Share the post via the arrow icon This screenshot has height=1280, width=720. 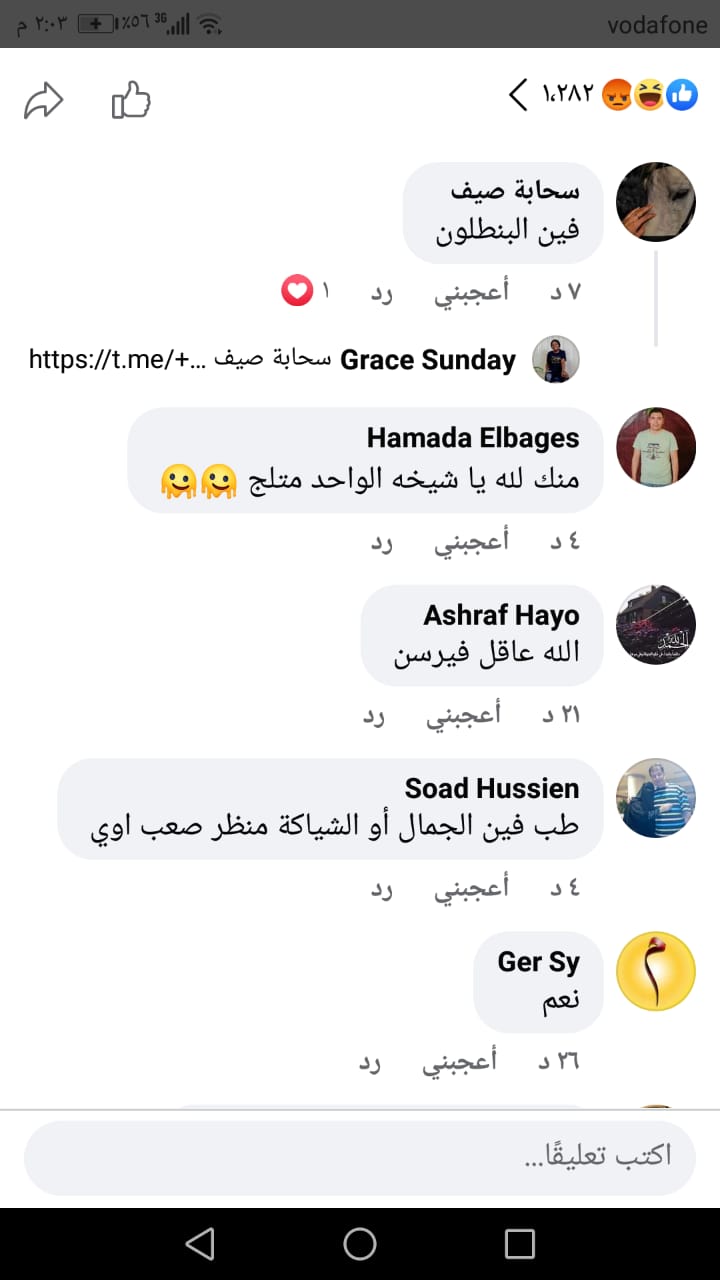[x=43, y=100]
